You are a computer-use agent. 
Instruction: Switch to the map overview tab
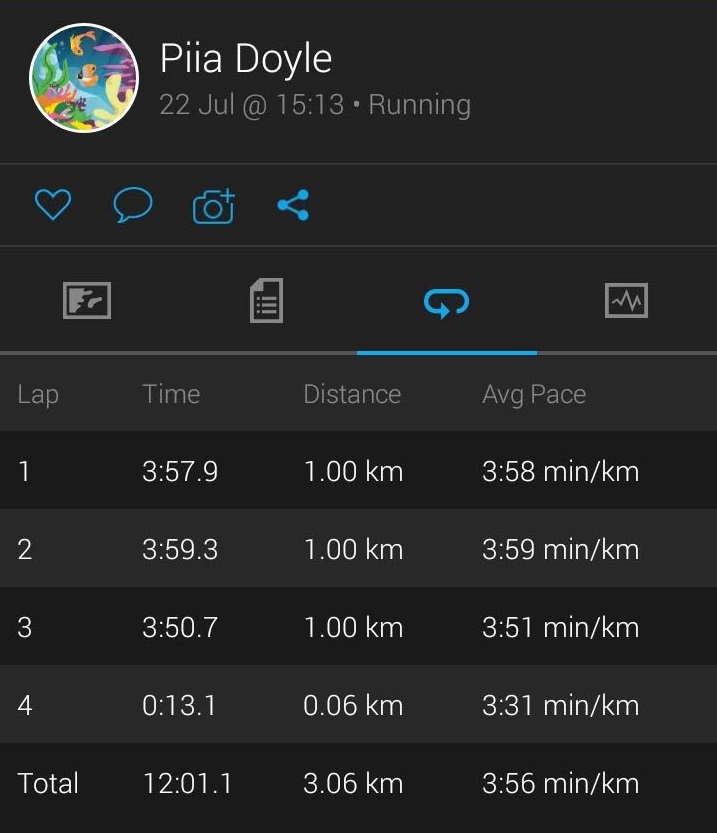(87, 300)
